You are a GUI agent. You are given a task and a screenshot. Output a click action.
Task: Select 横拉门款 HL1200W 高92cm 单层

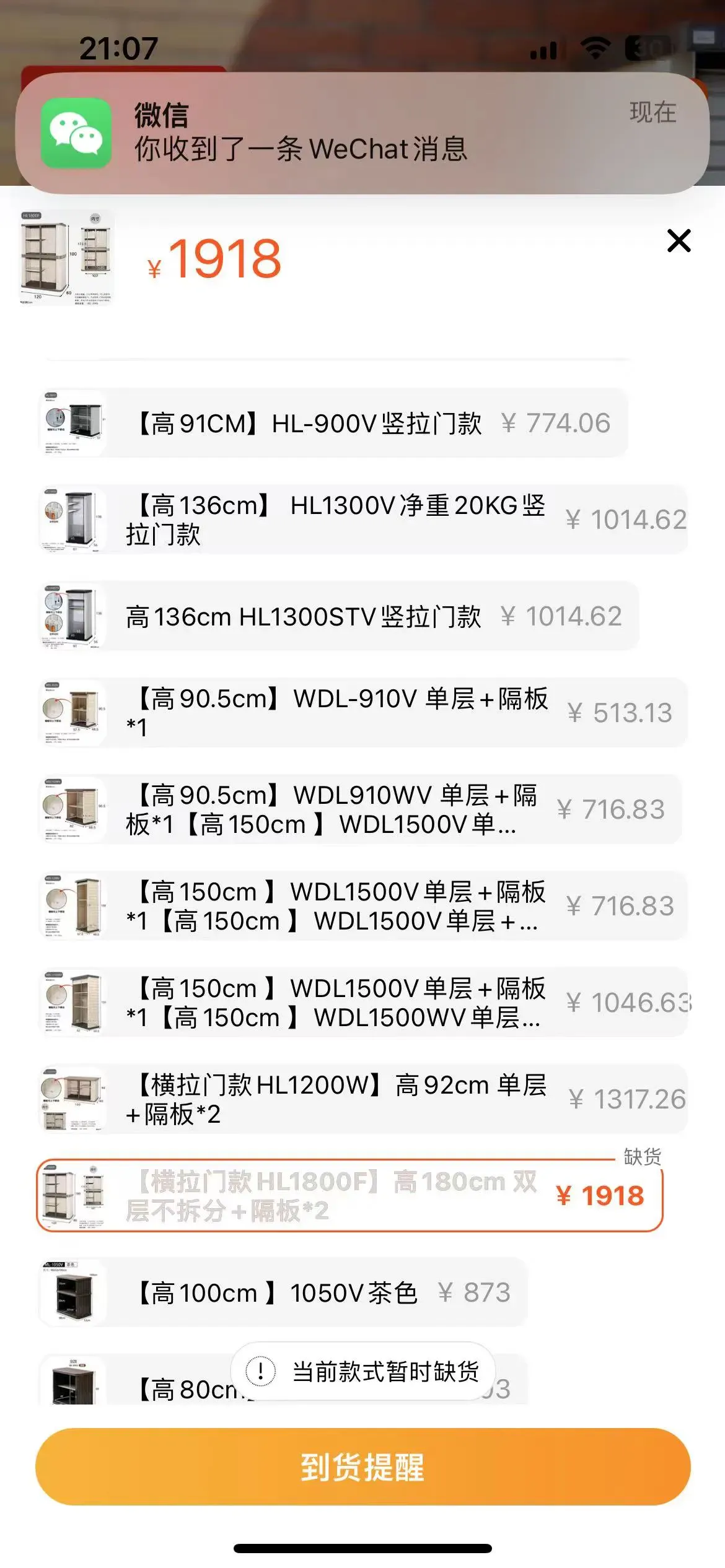[363, 1099]
